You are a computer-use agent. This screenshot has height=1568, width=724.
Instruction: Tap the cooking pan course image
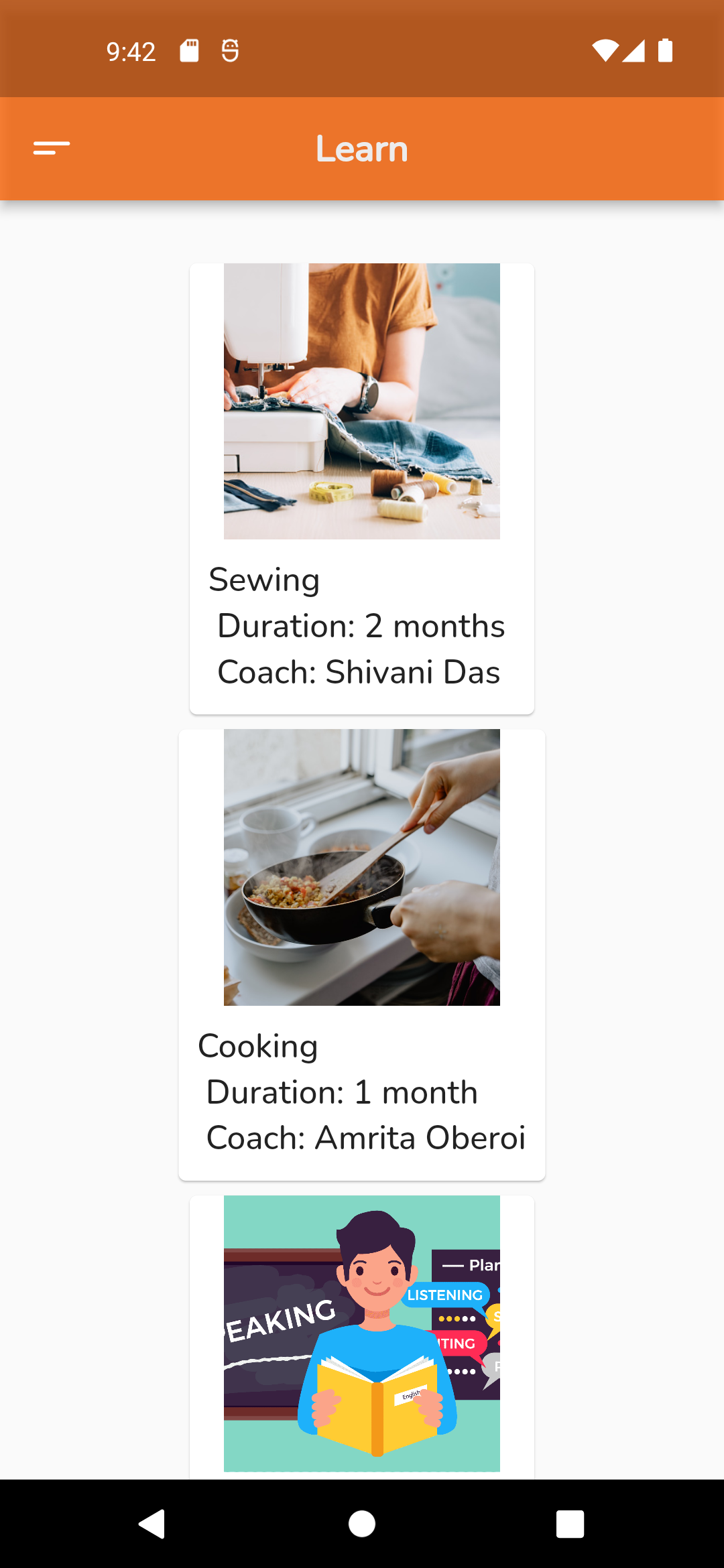tap(361, 866)
